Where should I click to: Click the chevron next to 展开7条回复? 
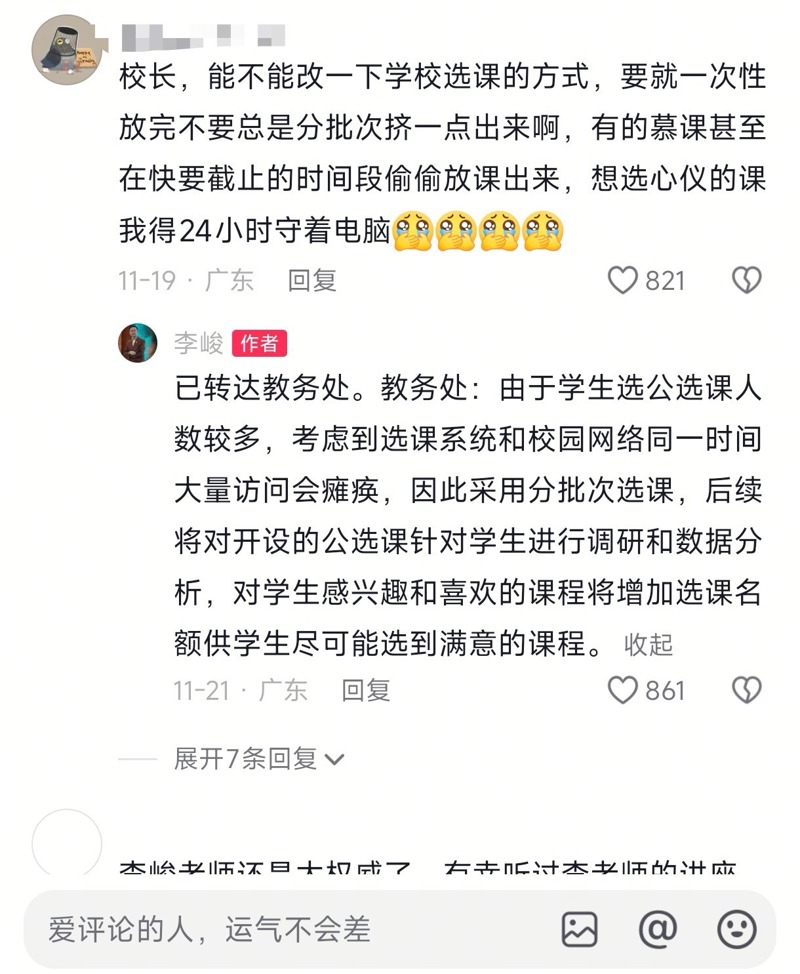pyautogui.click(x=335, y=758)
